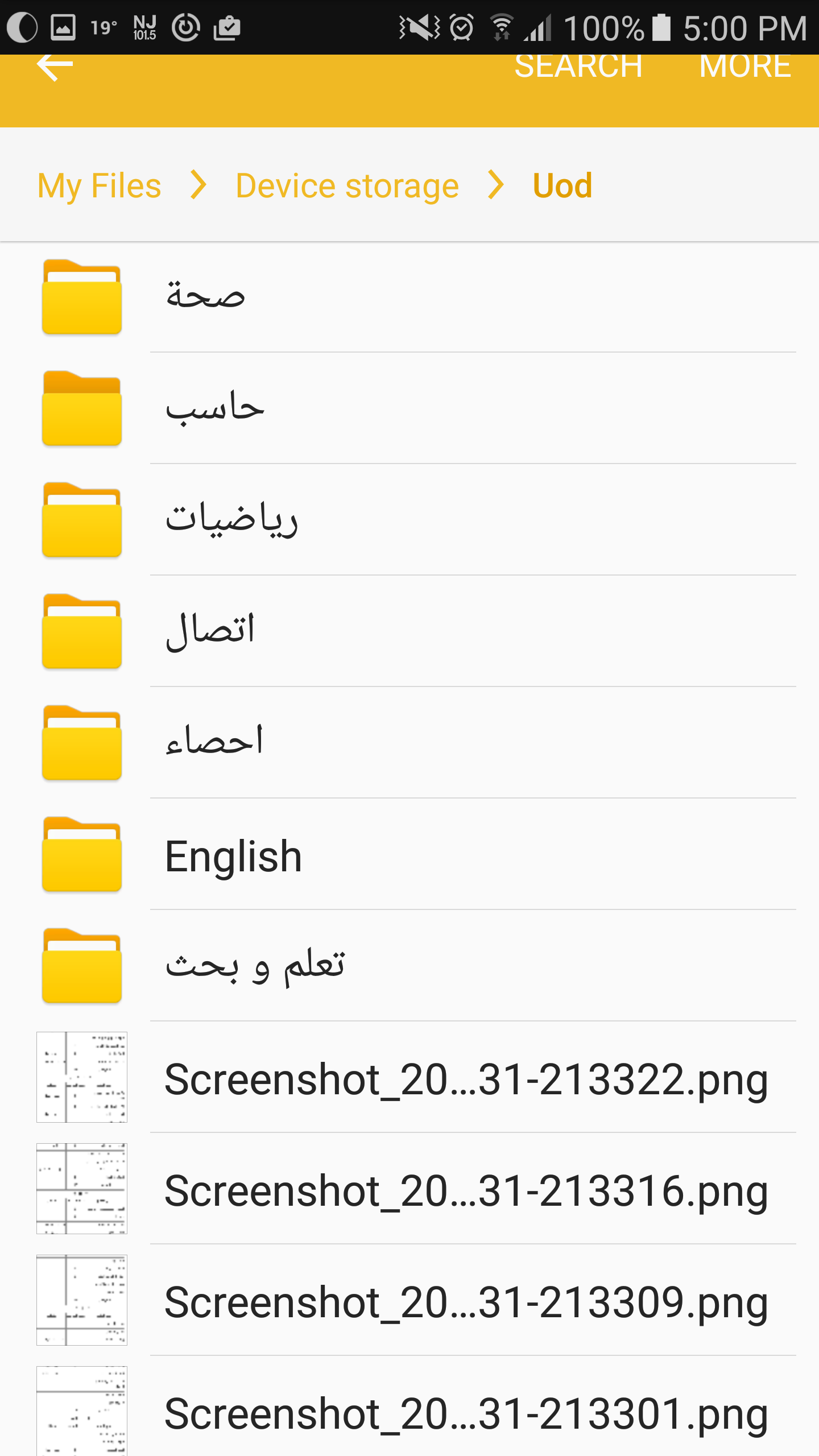819x1456 pixels.
Task: Open the English folder
Action: pyautogui.click(x=409, y=854)
